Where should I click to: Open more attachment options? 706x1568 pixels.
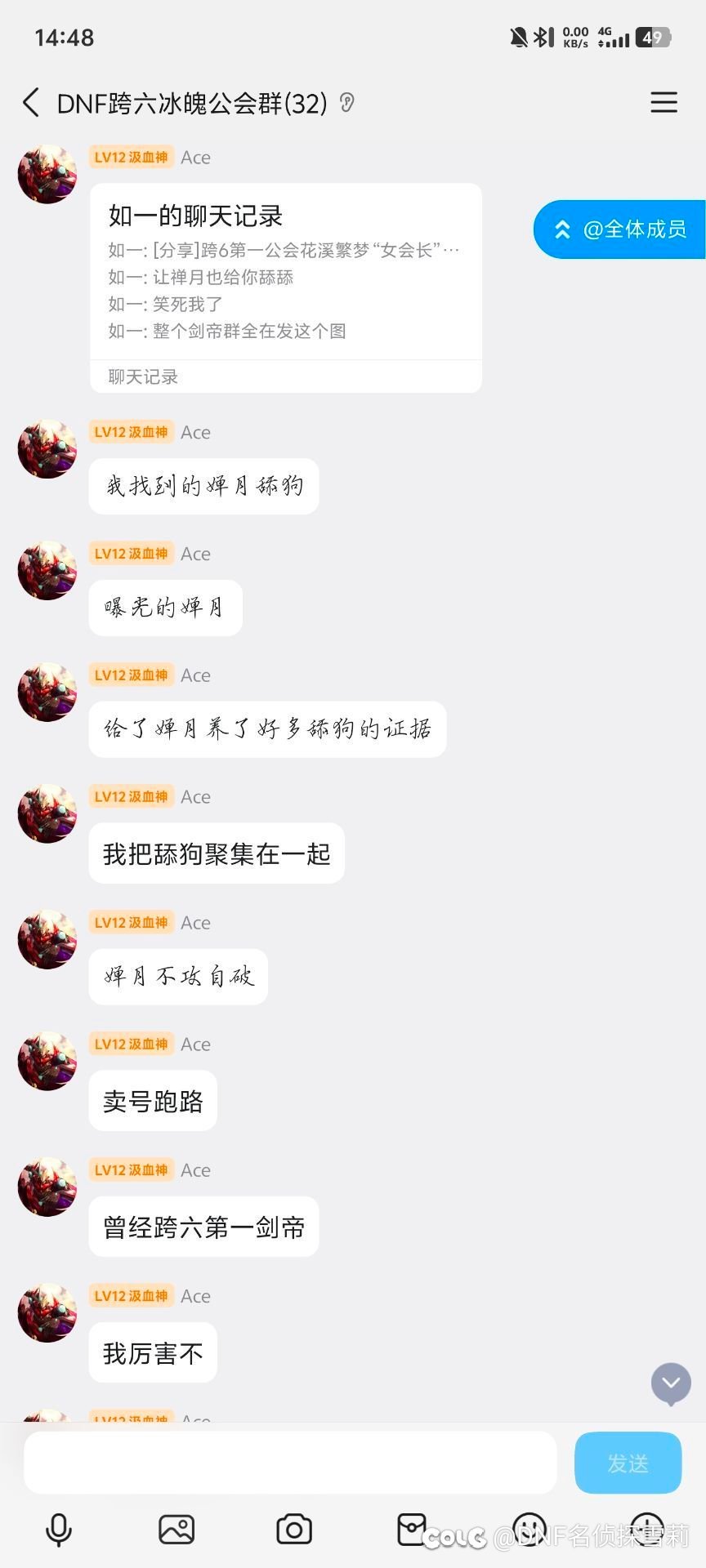tap(647, 1530)
